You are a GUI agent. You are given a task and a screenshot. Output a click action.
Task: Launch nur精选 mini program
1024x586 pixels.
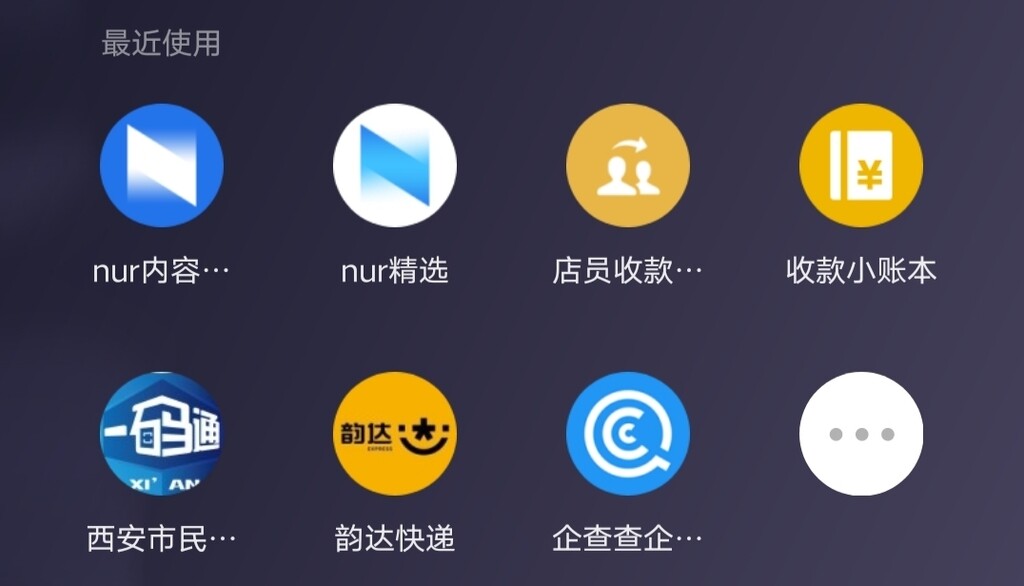click(394, 166)
